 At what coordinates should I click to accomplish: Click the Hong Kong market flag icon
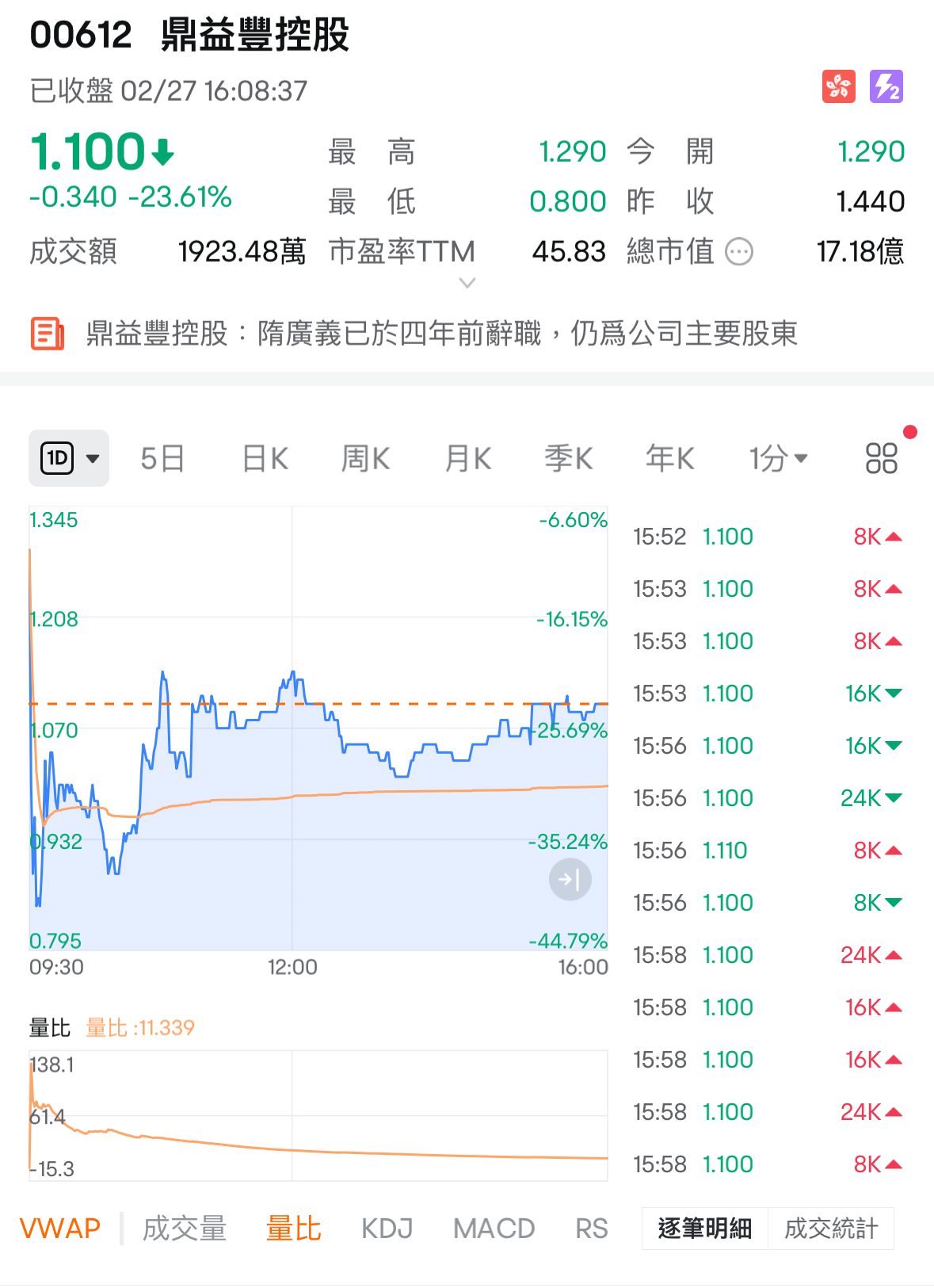839,86
